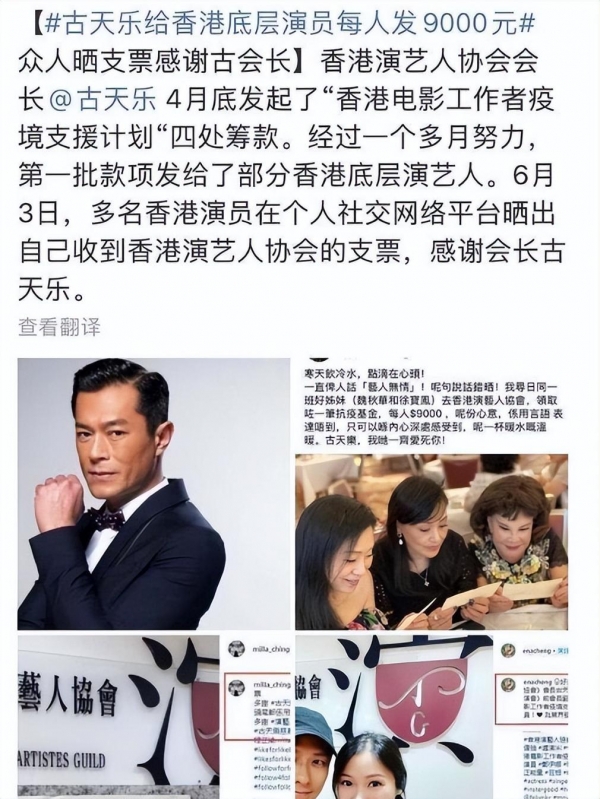Tap 查看翻译 to translate the post
The image size is (600, 799).
click(59, 326)
